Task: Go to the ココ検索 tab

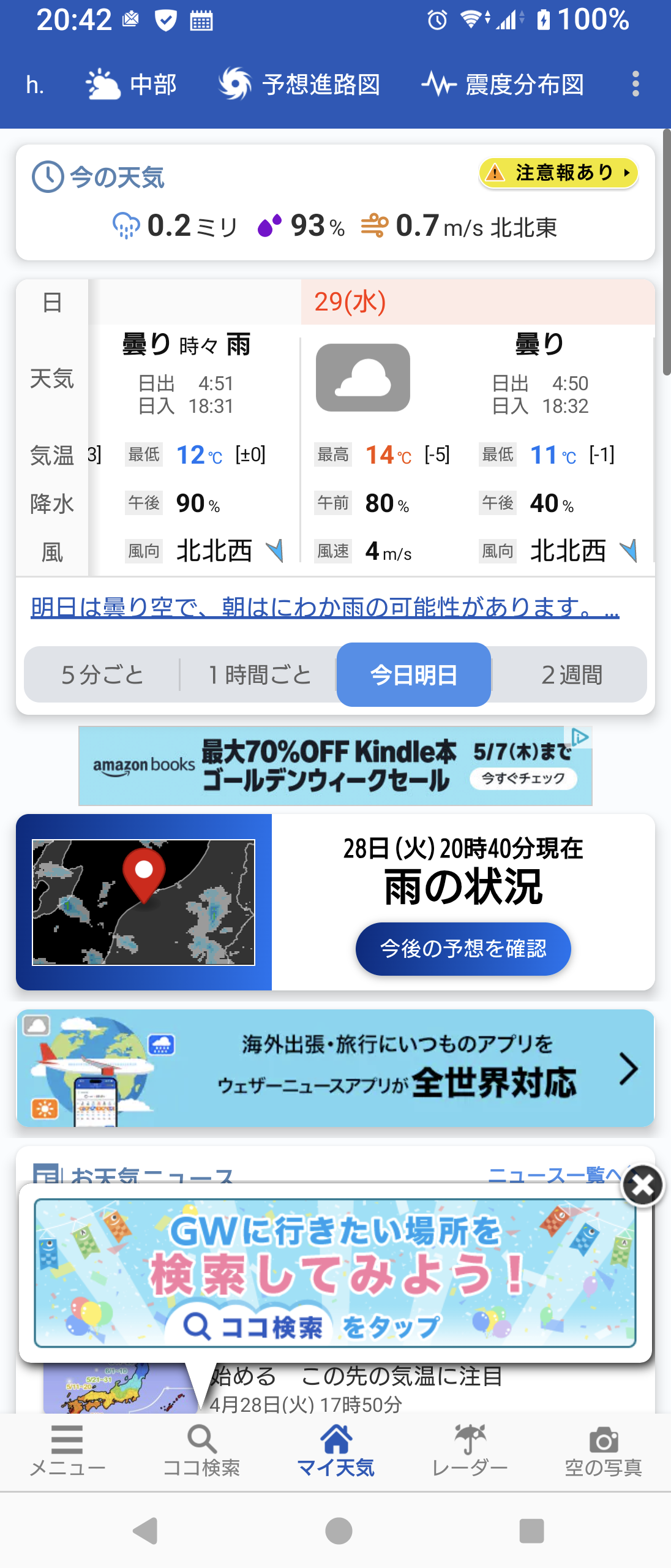Action: point(201,1451)
